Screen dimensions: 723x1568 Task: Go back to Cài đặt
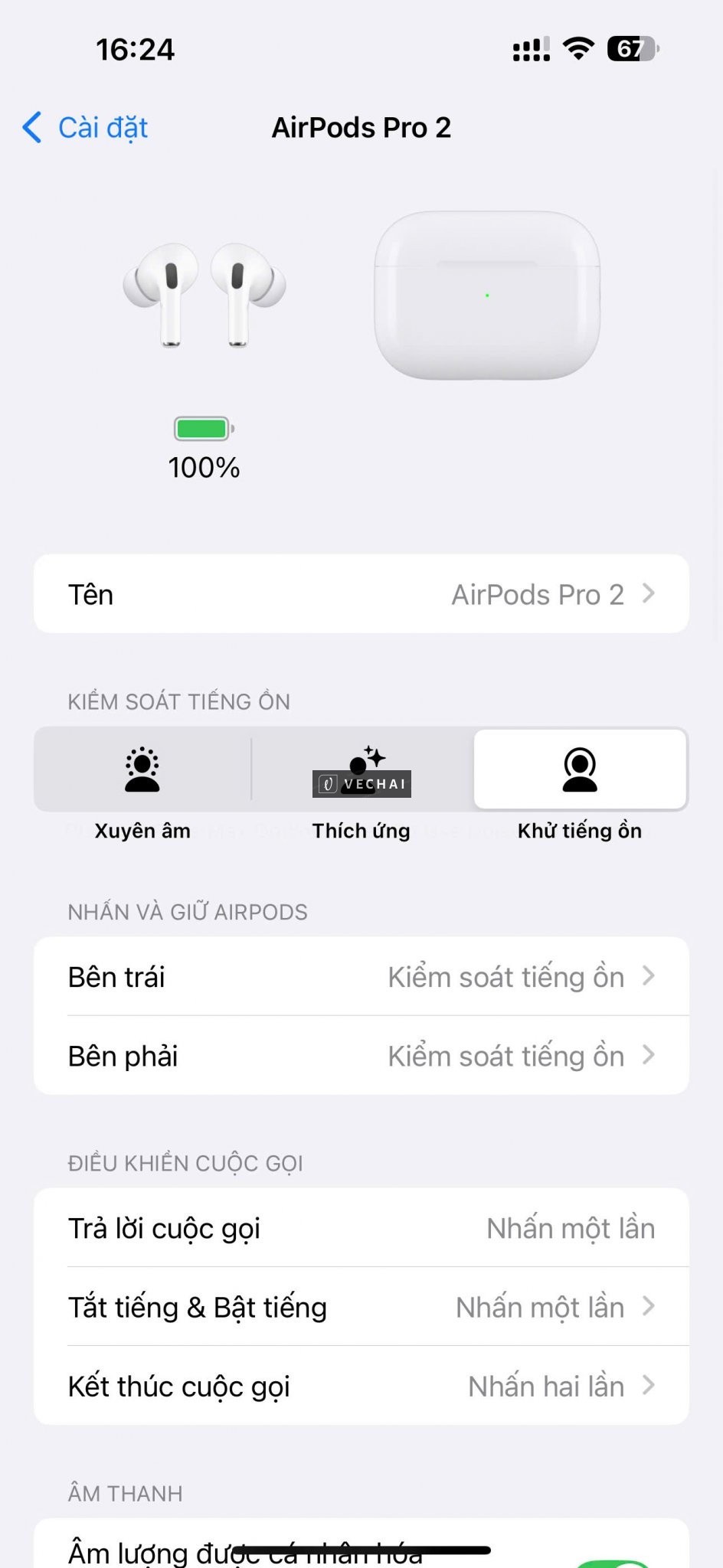click(86, 128)
